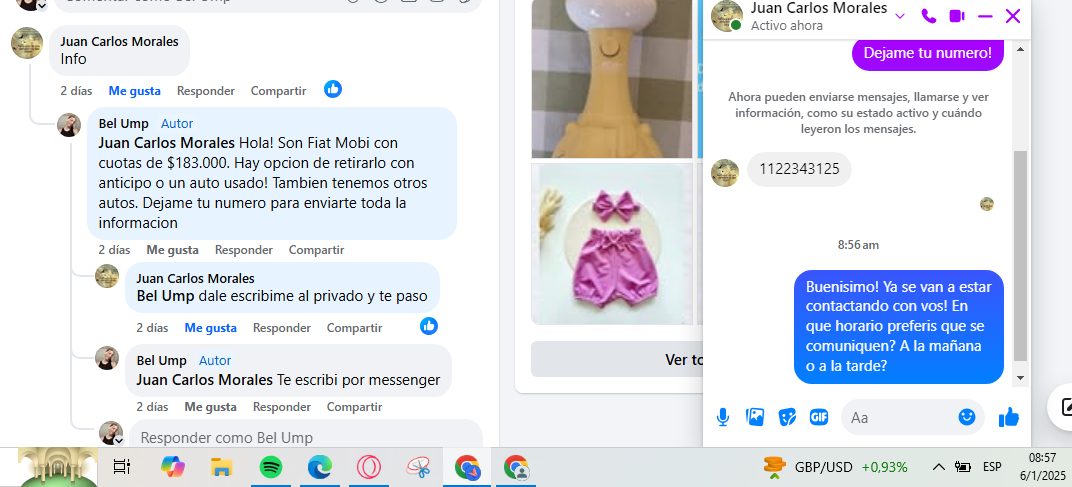Open Juan Carlos Morales' profile from dale escribime comment
The width and height of the screenshot is (1072, 487).
point(195,278)
